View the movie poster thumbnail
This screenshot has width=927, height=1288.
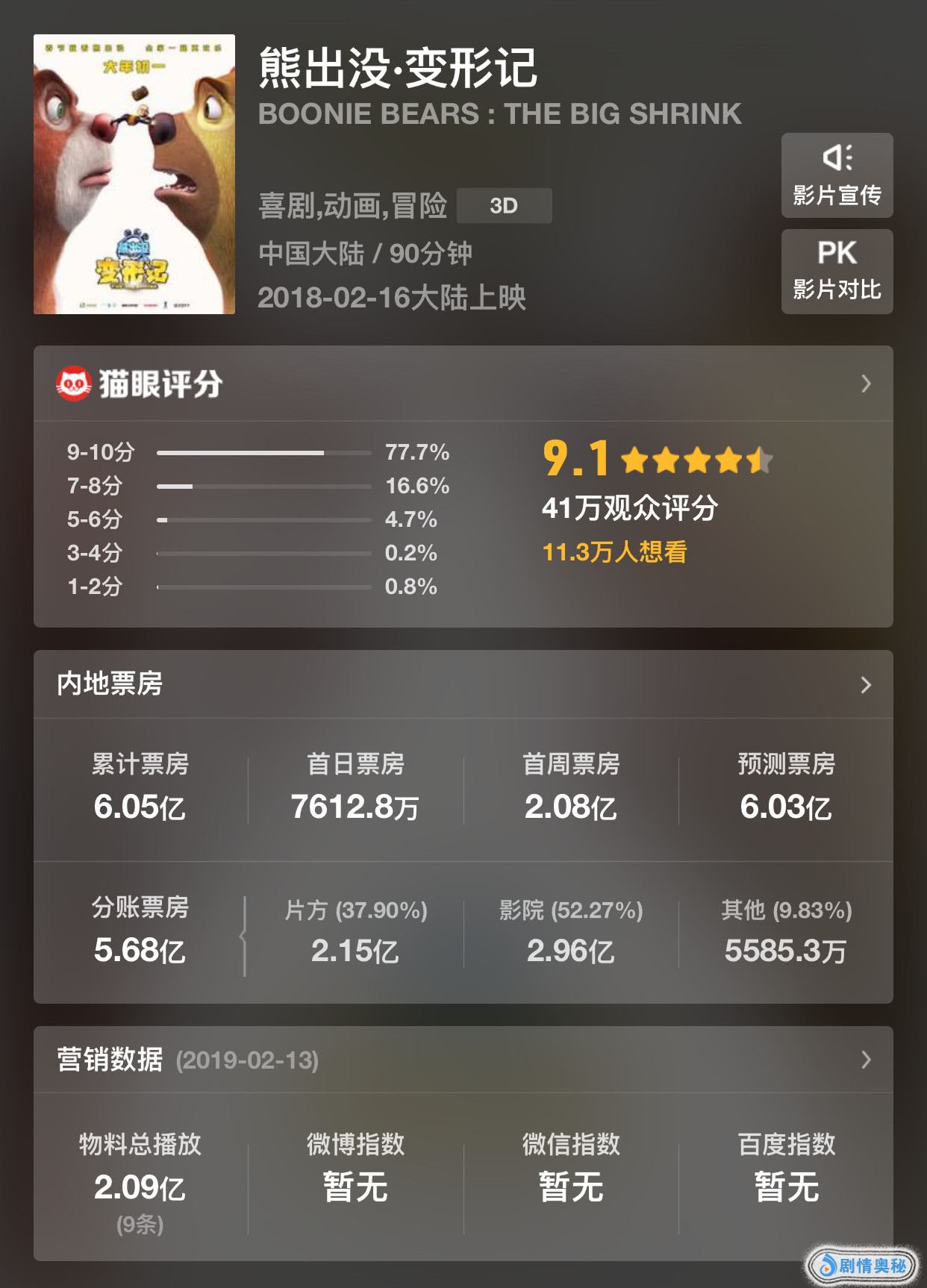(134, 174)
